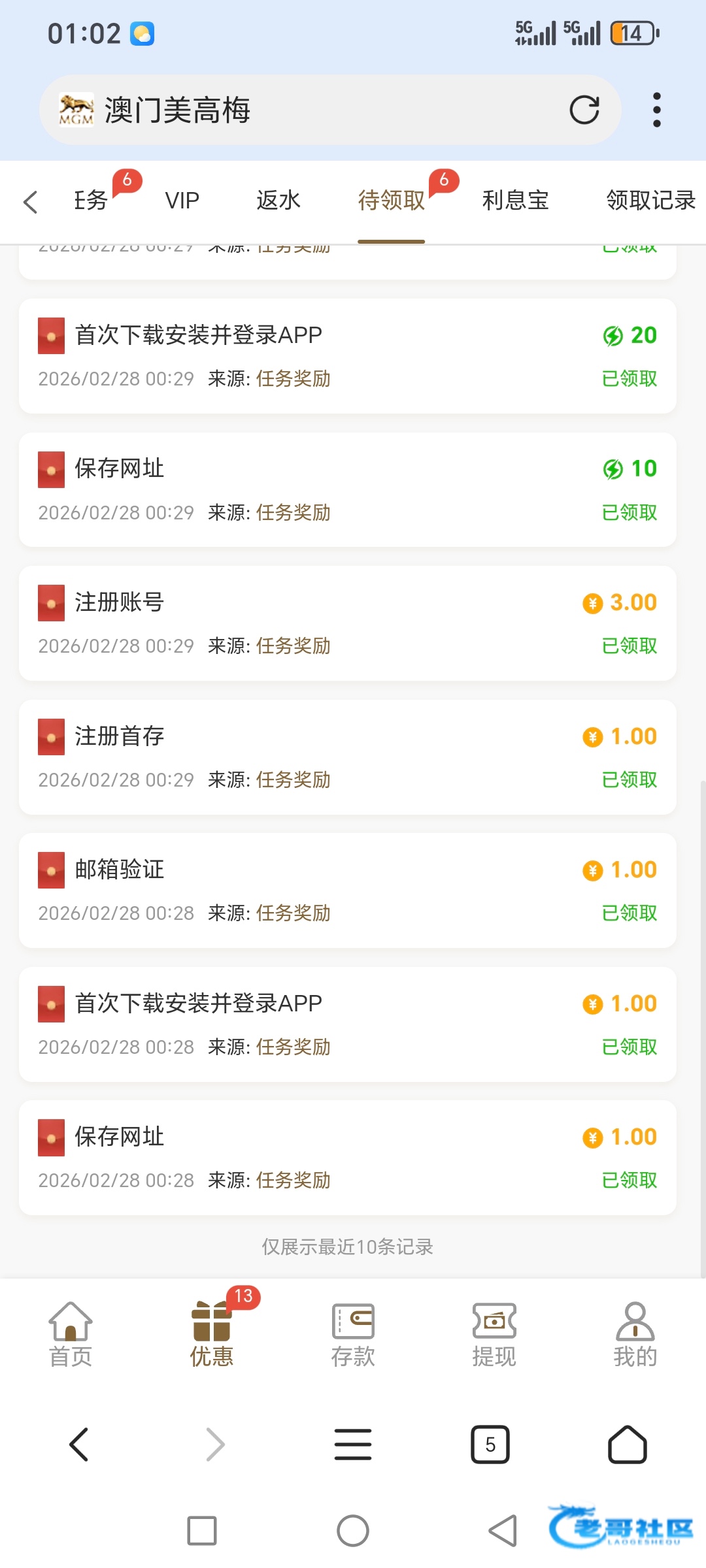Show the 5 open browser tabs

coord(490,1444)
